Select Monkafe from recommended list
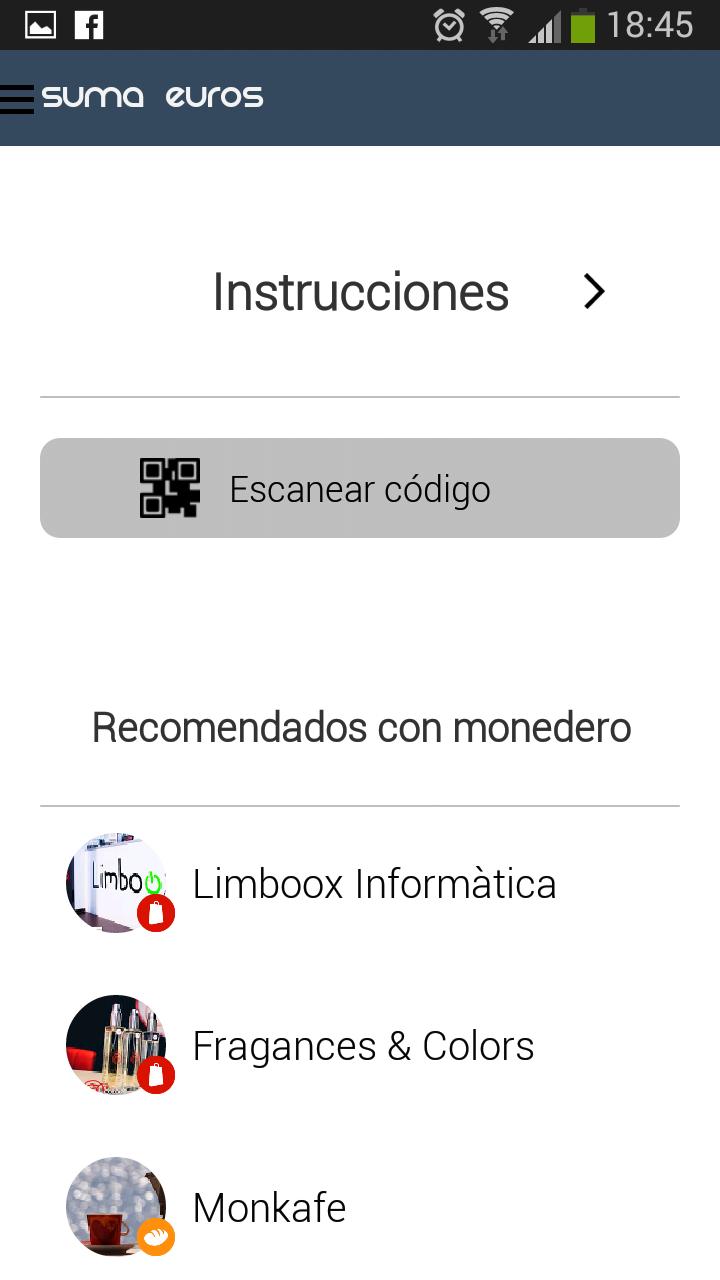The height and width of the screenshot is (1280, 720). [x=269, y=1208]
